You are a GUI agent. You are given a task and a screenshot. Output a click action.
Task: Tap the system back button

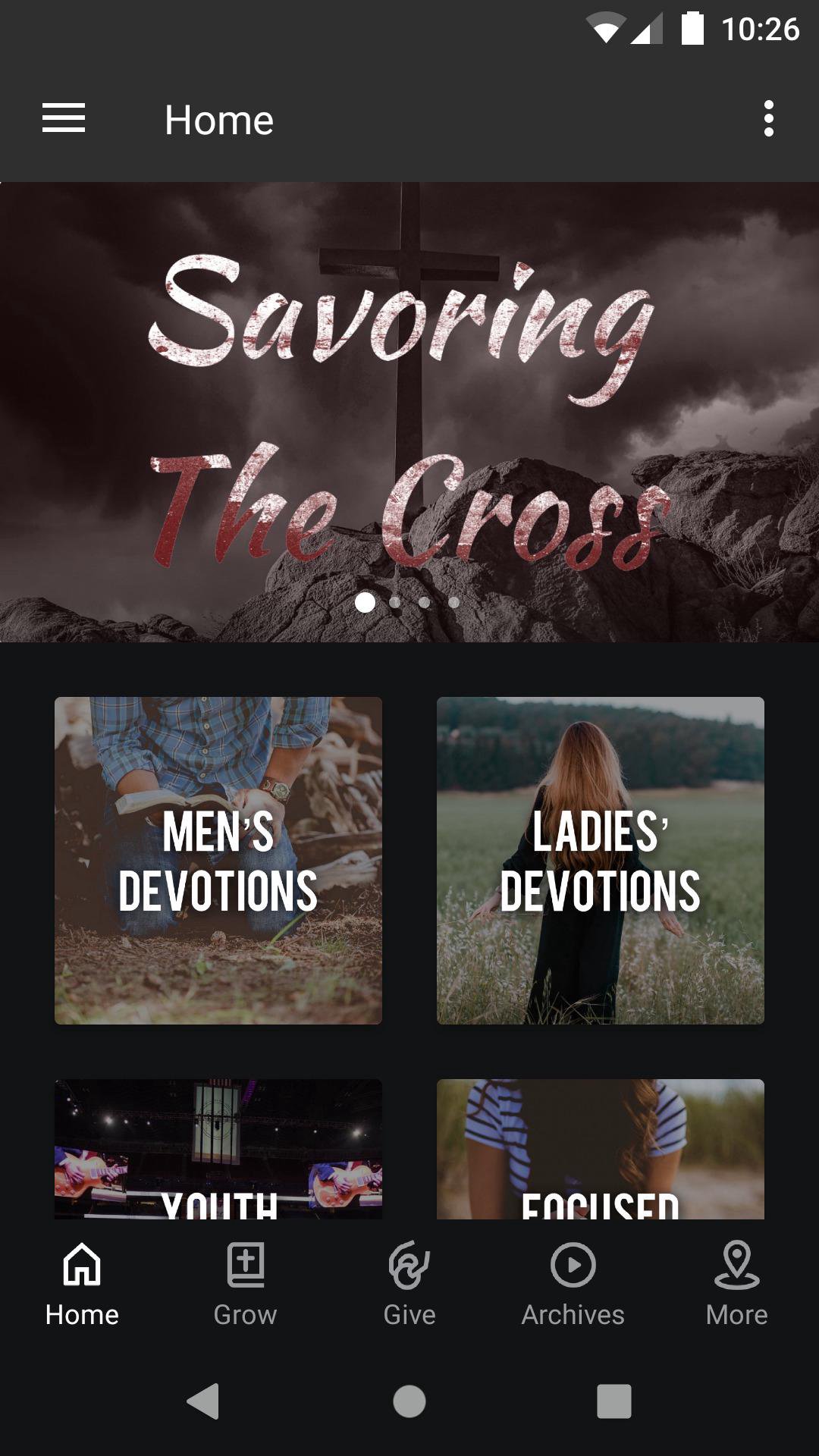click(203, 1401)
